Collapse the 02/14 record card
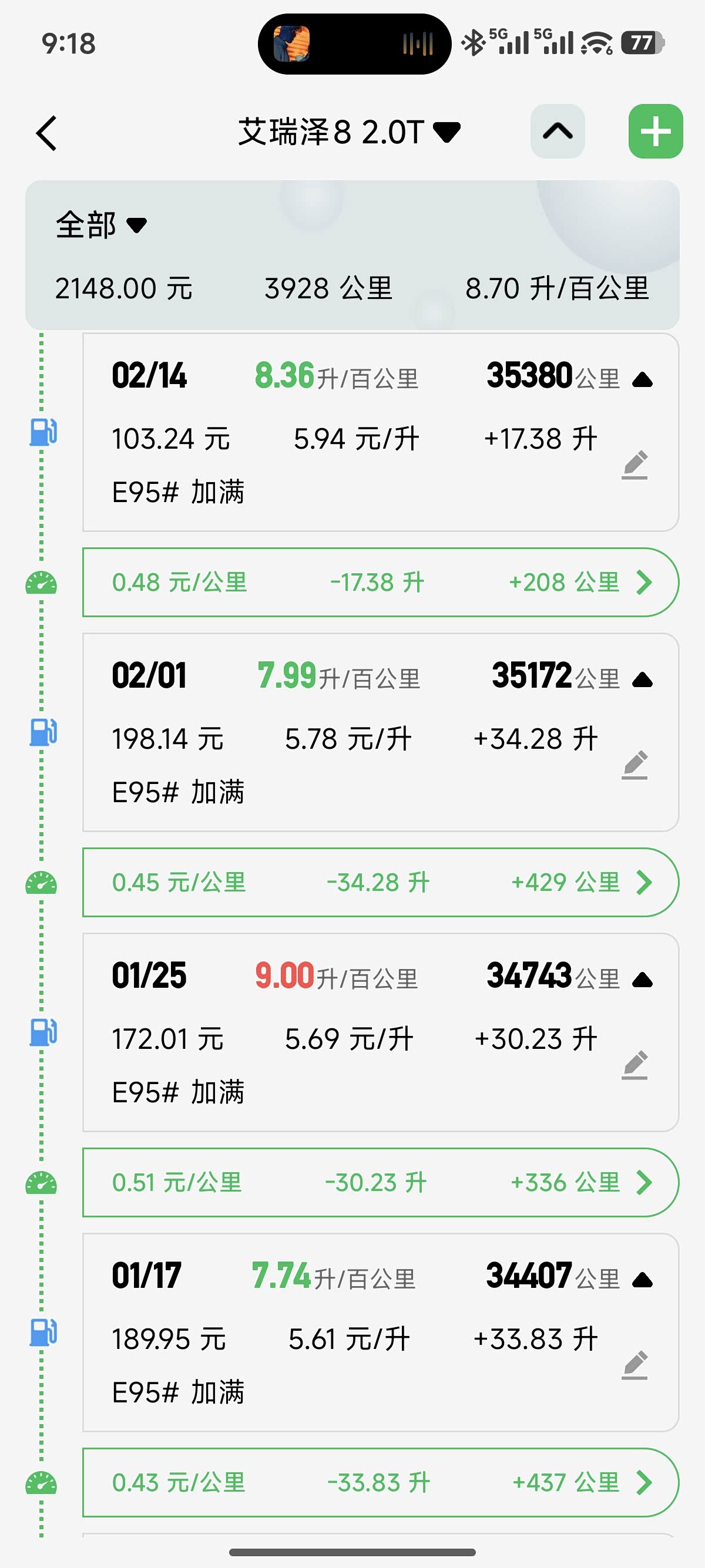The height and width of the screenshot is (1568, 705). point(642,380)
